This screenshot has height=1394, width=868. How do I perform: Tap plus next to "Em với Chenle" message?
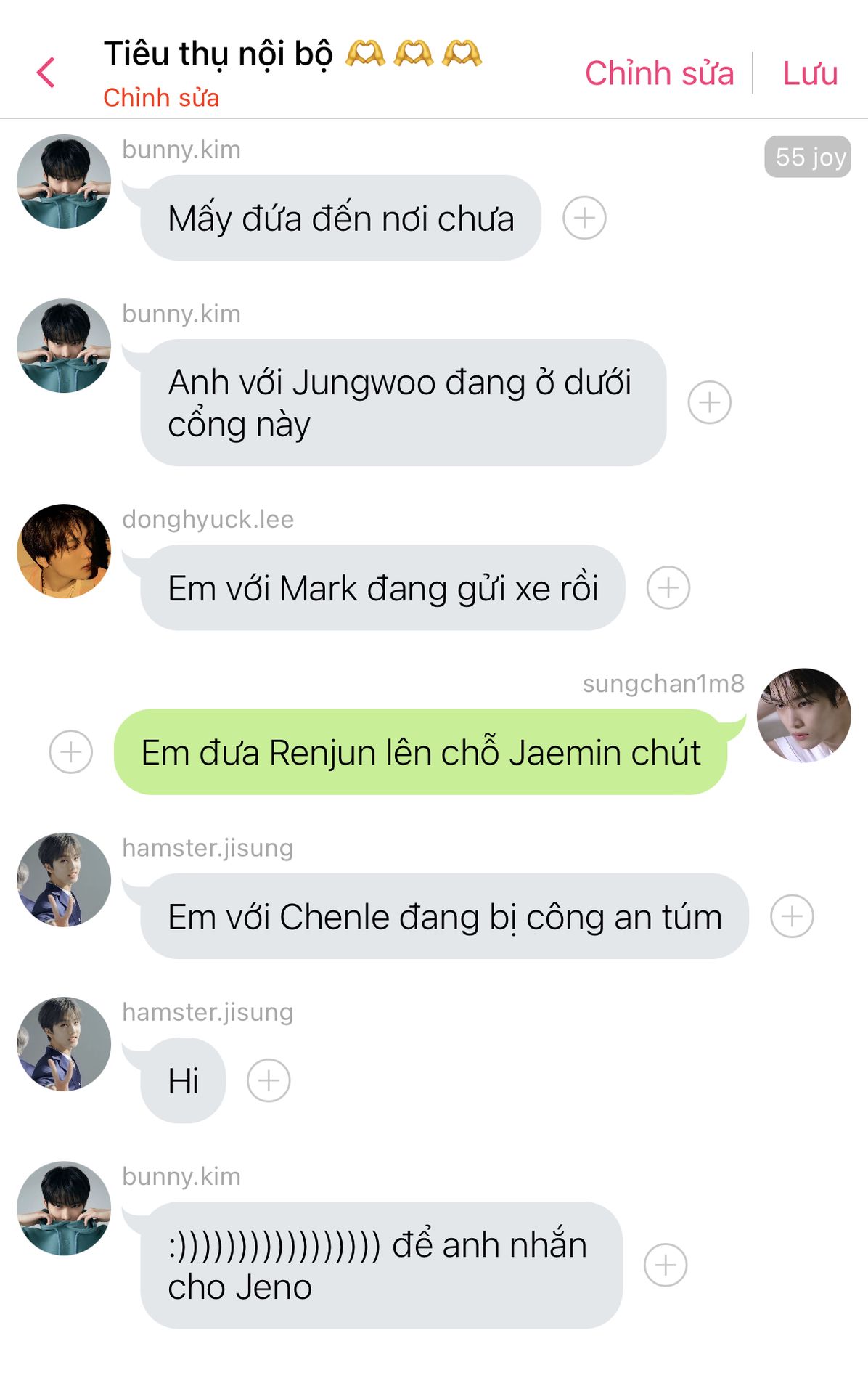click(x=792, y=916)
